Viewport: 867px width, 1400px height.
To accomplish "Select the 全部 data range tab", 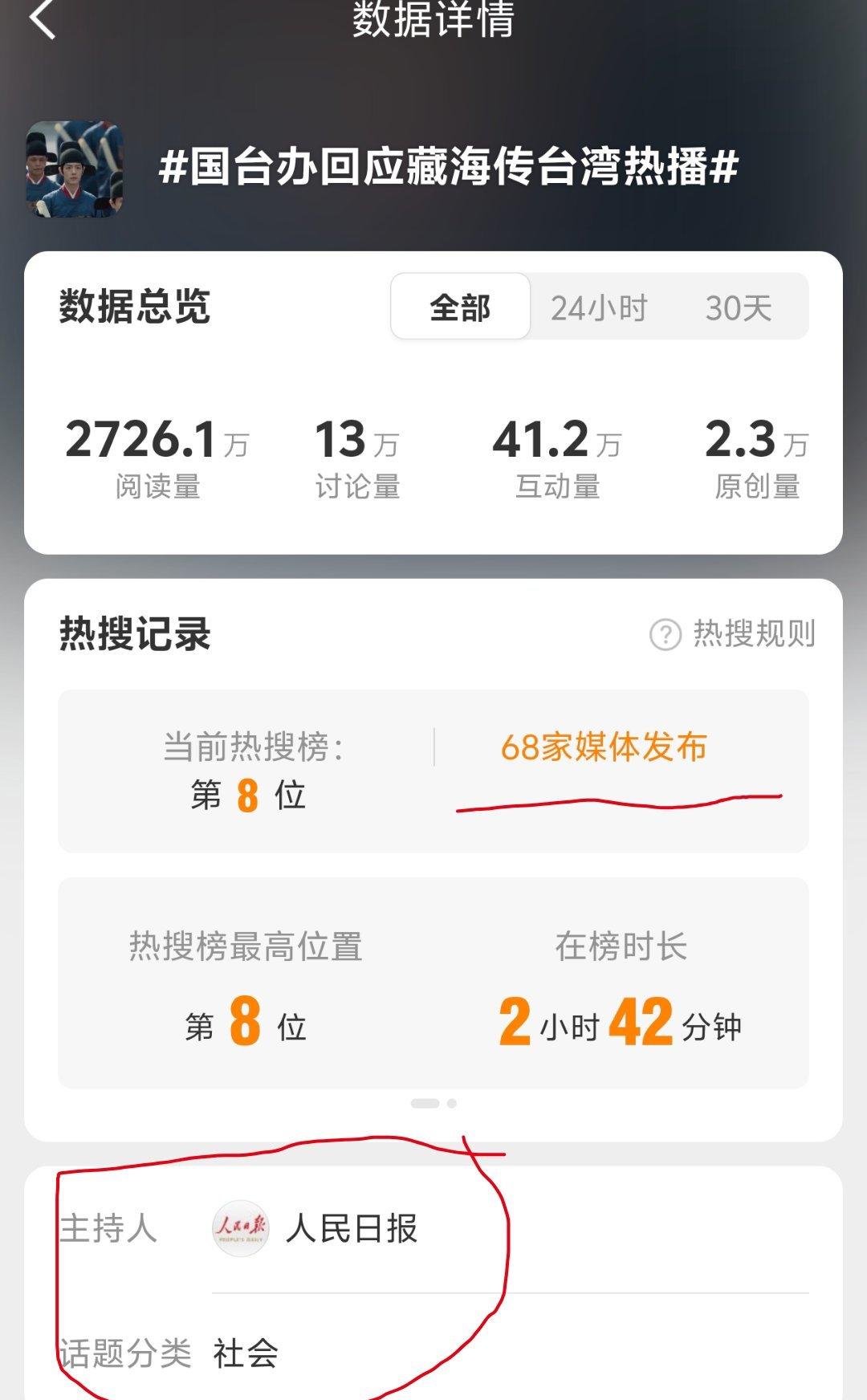I will 460,307.
